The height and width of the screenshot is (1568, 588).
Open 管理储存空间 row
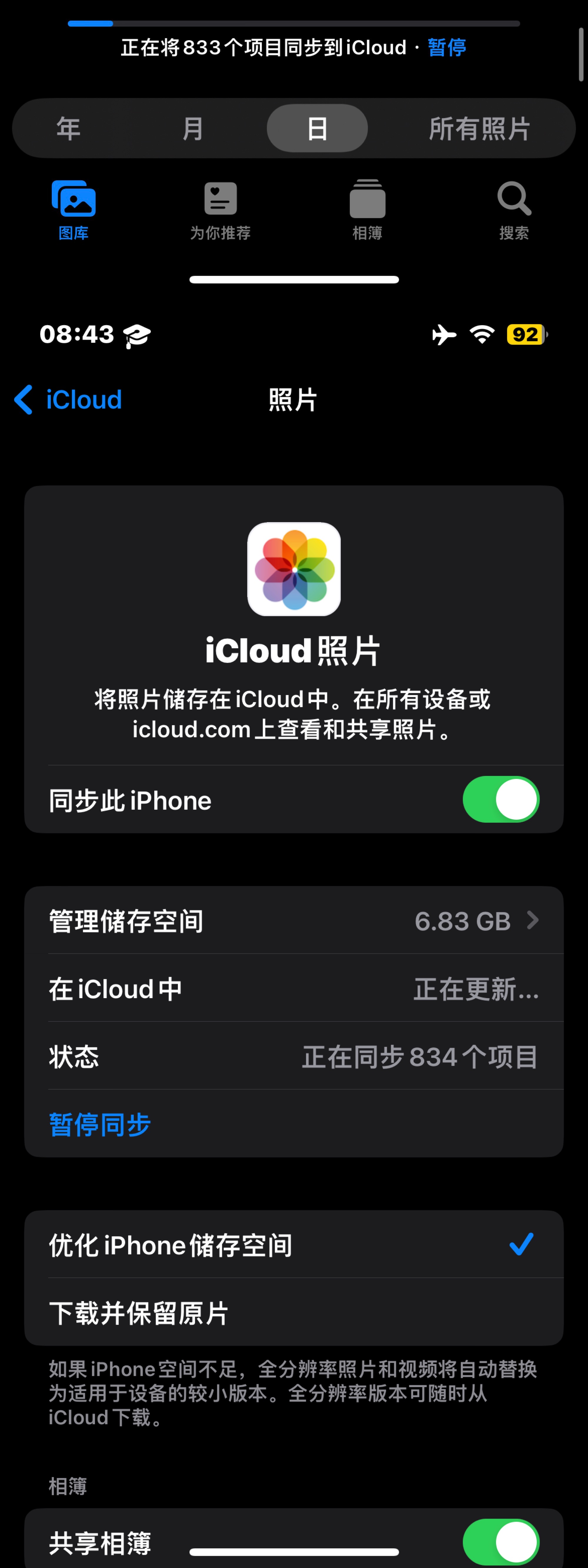coord(293,920)
